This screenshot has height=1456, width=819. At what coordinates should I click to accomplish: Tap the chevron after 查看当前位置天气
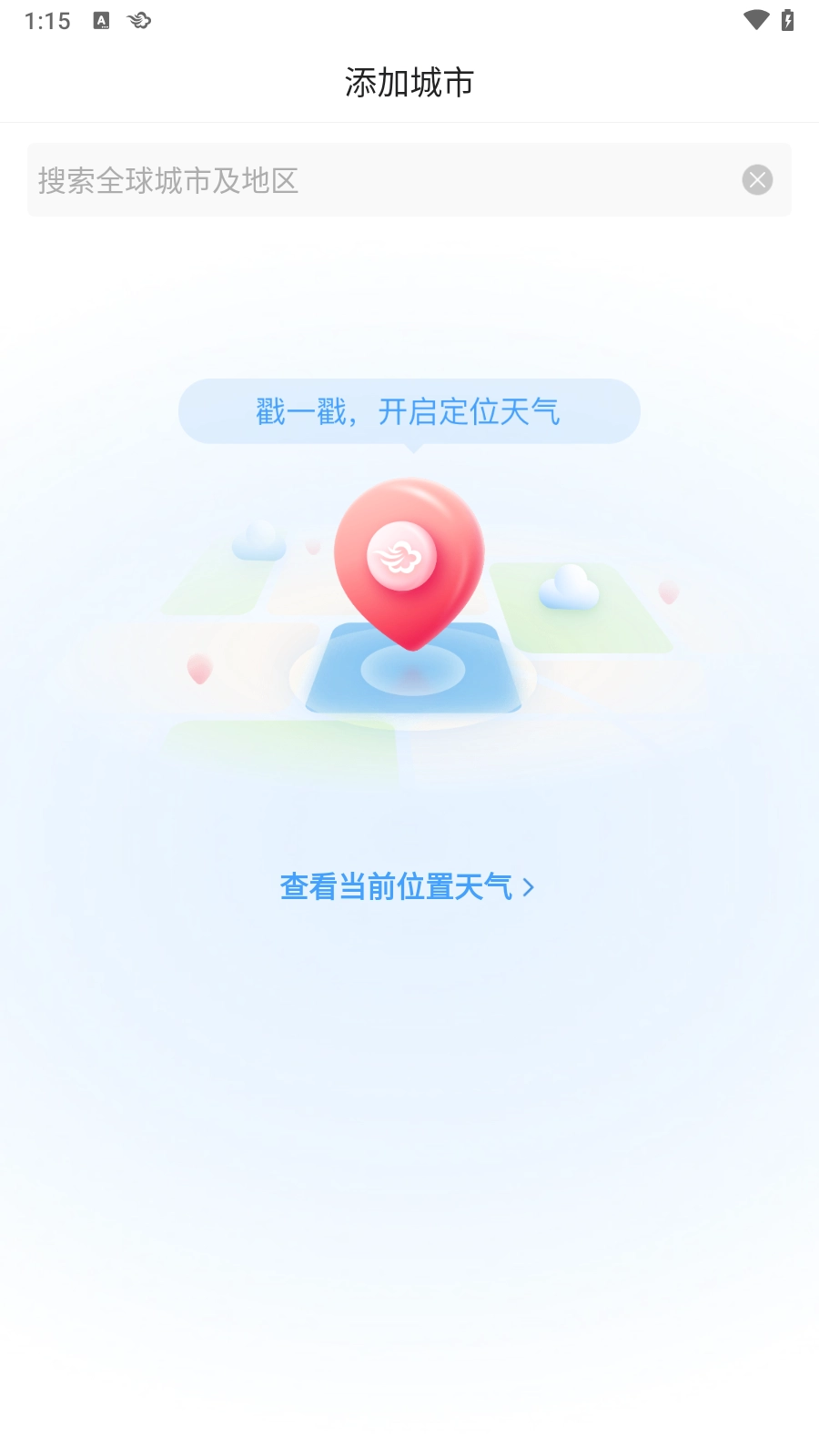[529, 885]
